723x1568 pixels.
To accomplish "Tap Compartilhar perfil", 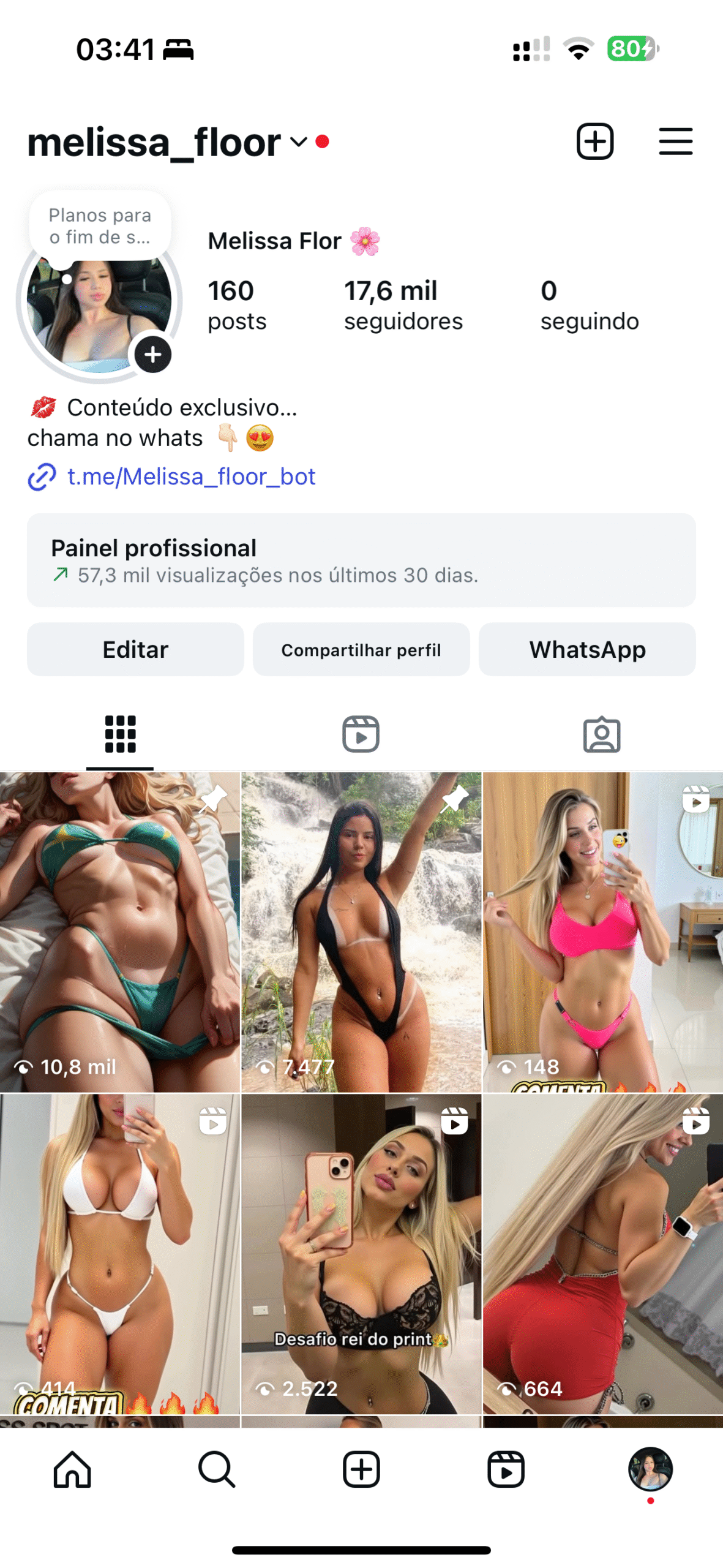I will tap(361, 649).
